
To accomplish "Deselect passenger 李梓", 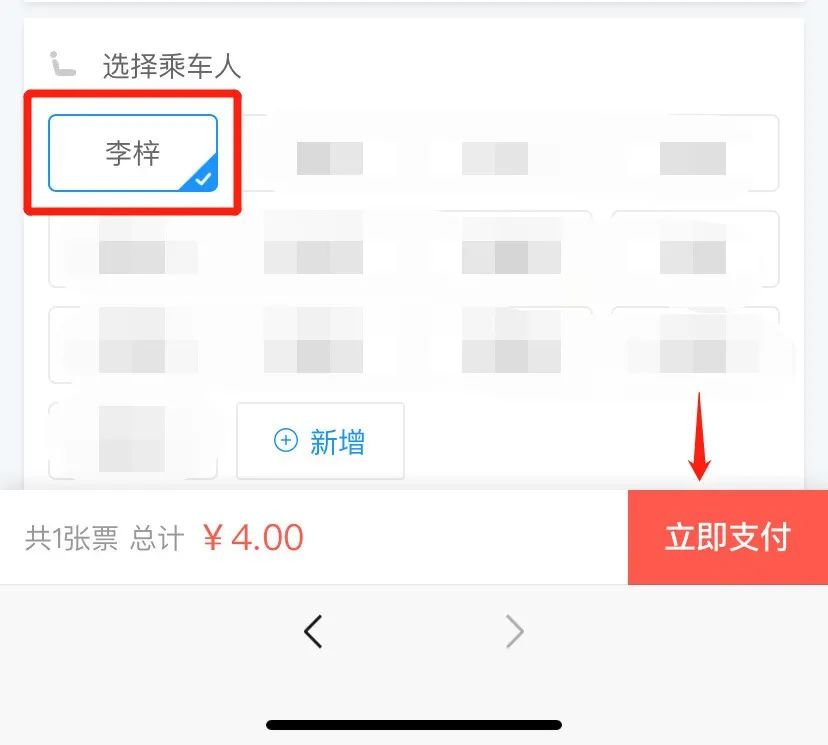I will [x=133, y=153].
